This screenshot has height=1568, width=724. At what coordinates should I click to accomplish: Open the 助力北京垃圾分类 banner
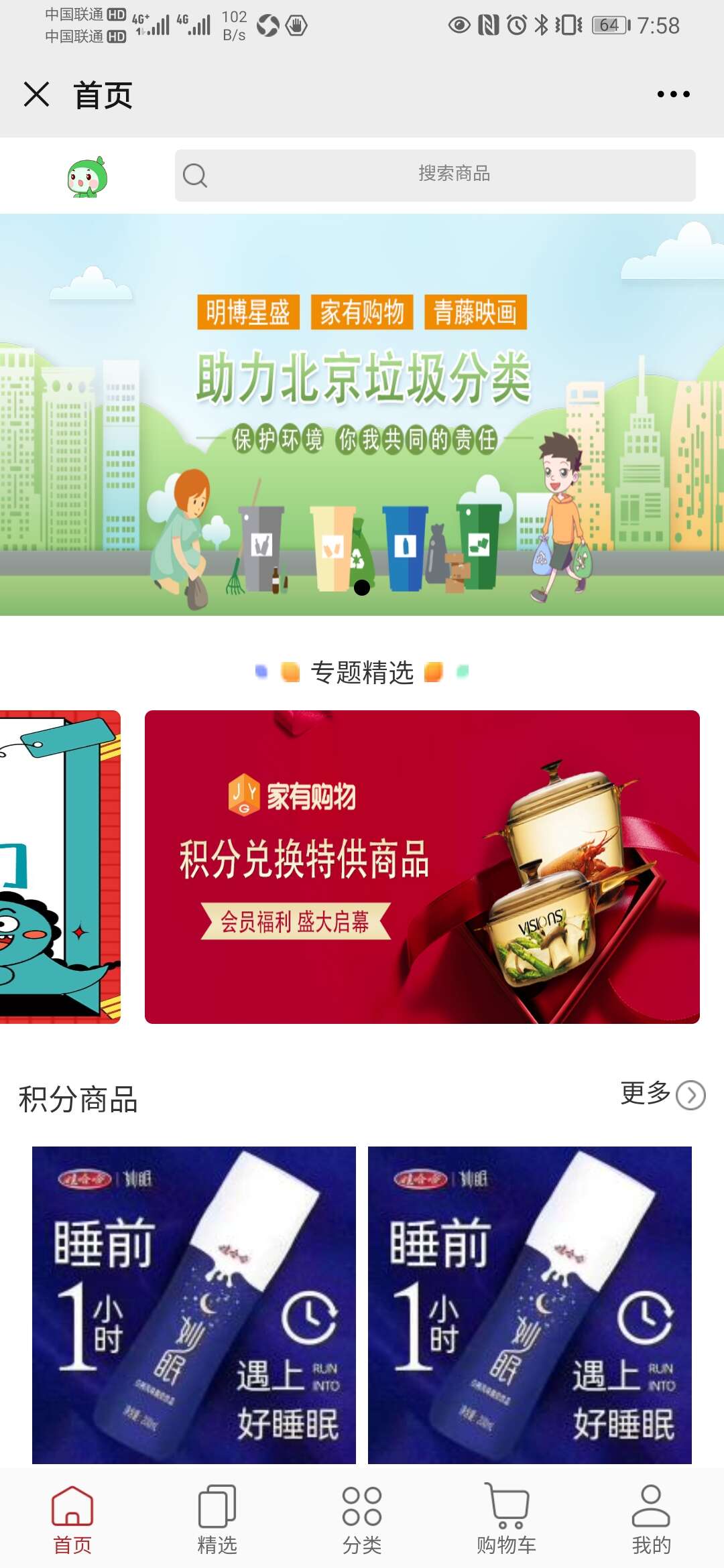pyautogui.click(x=362, y=414)
